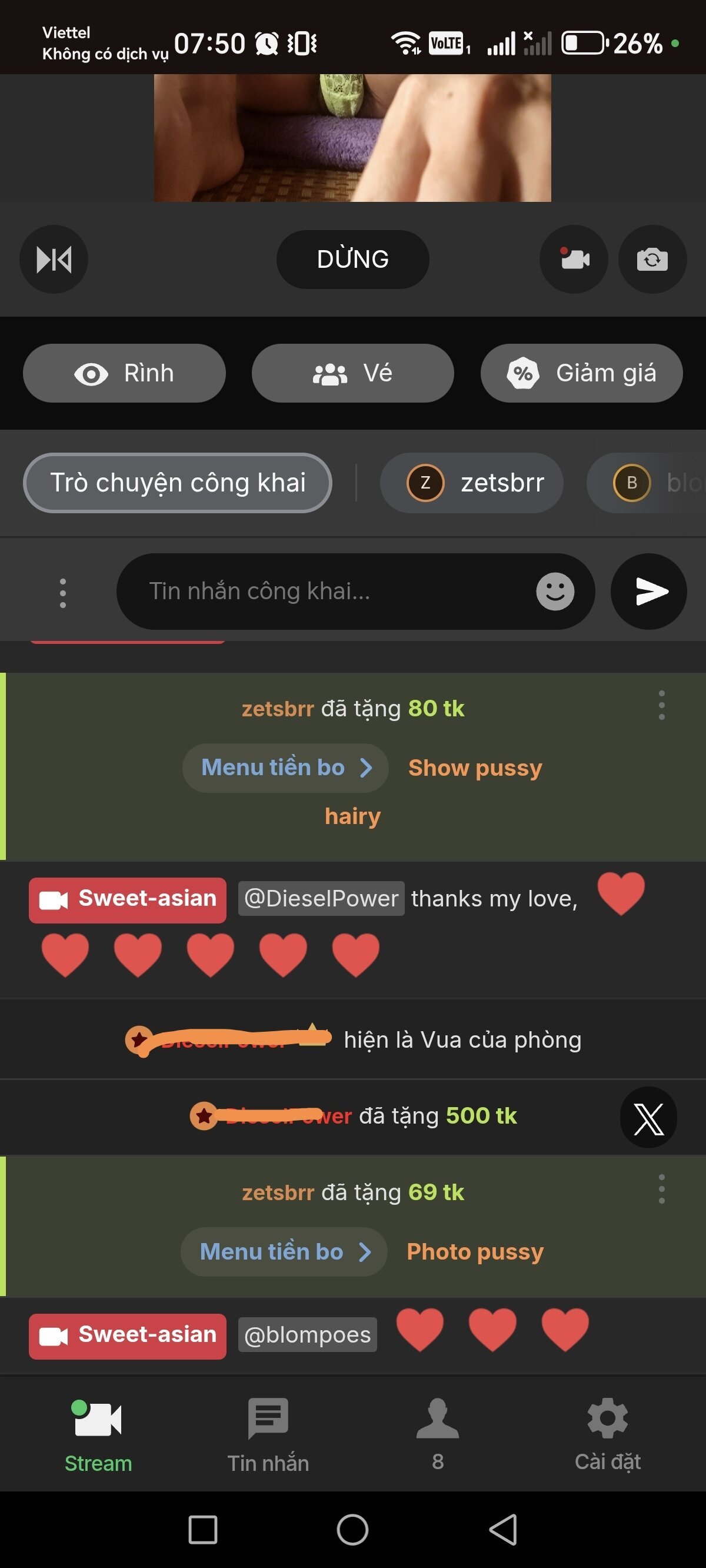The image size is (706, 1568).
Task: Send the public message
Action: (x=649, y=592)
